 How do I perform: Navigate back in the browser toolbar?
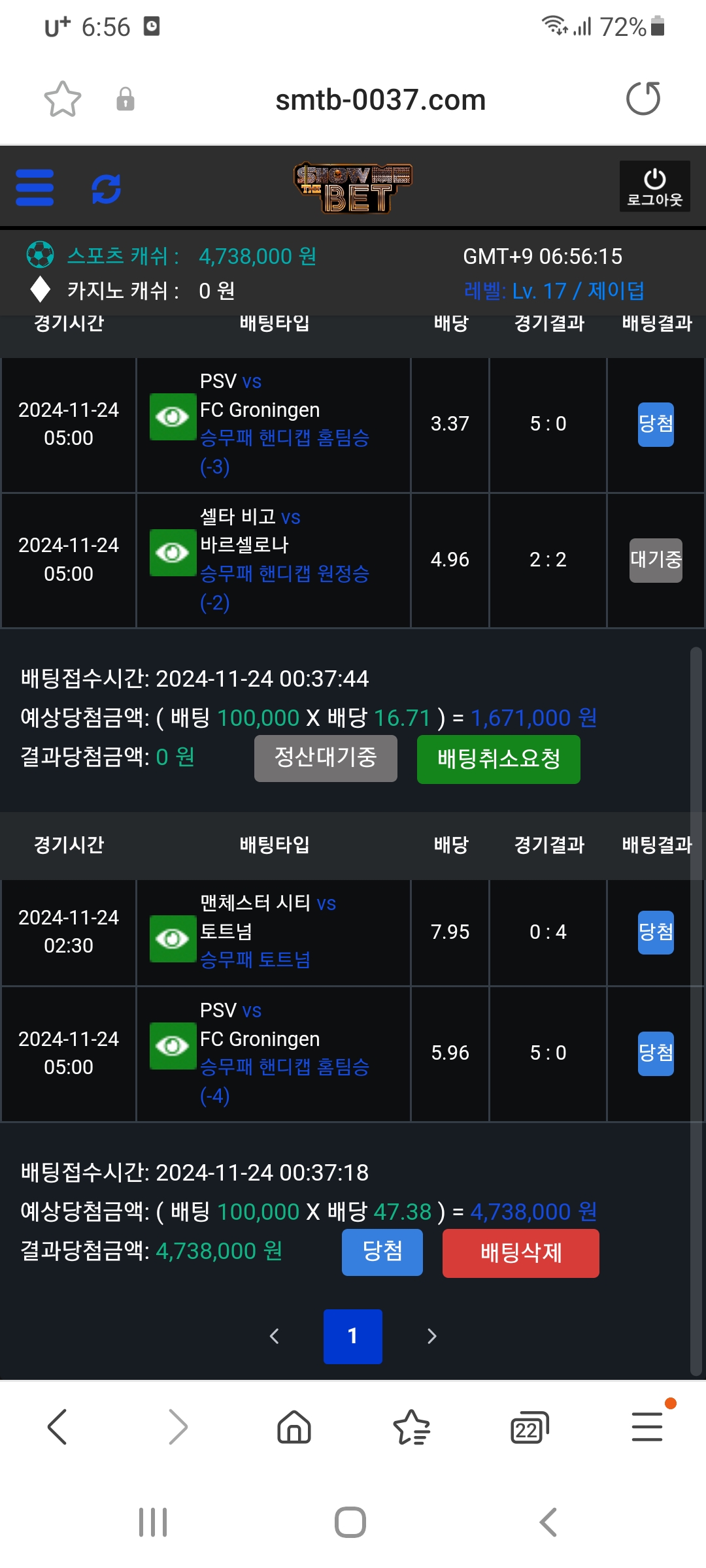tap(58, 1427)
